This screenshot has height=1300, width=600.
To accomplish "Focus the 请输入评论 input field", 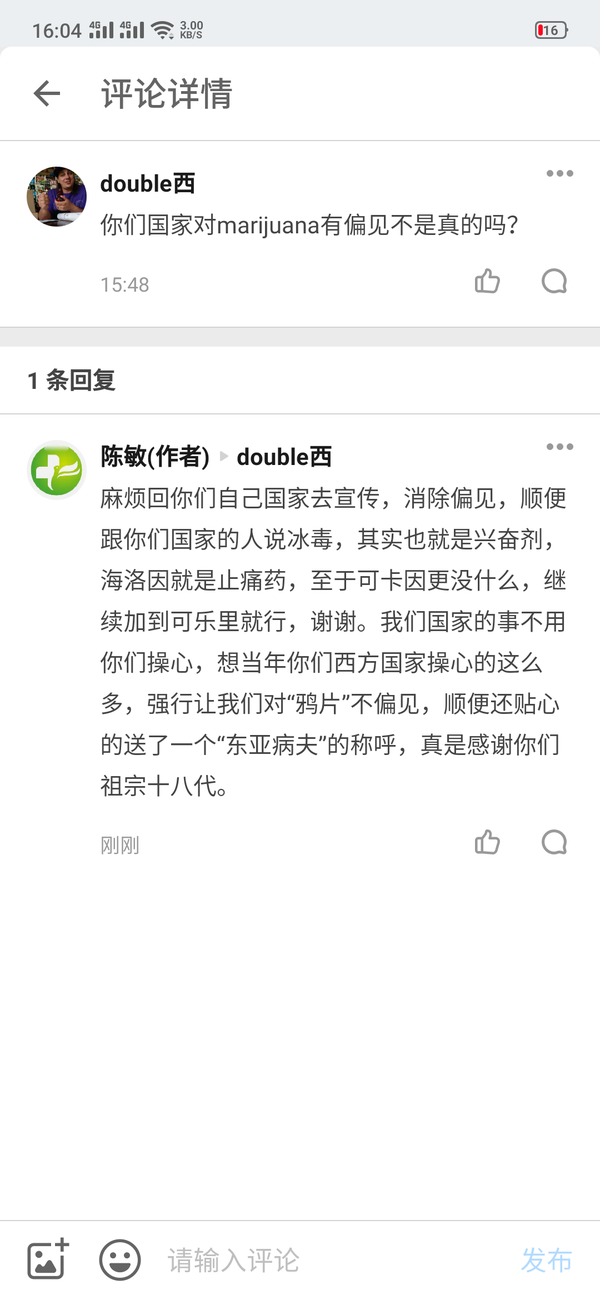I will [x=330, y=1260].
